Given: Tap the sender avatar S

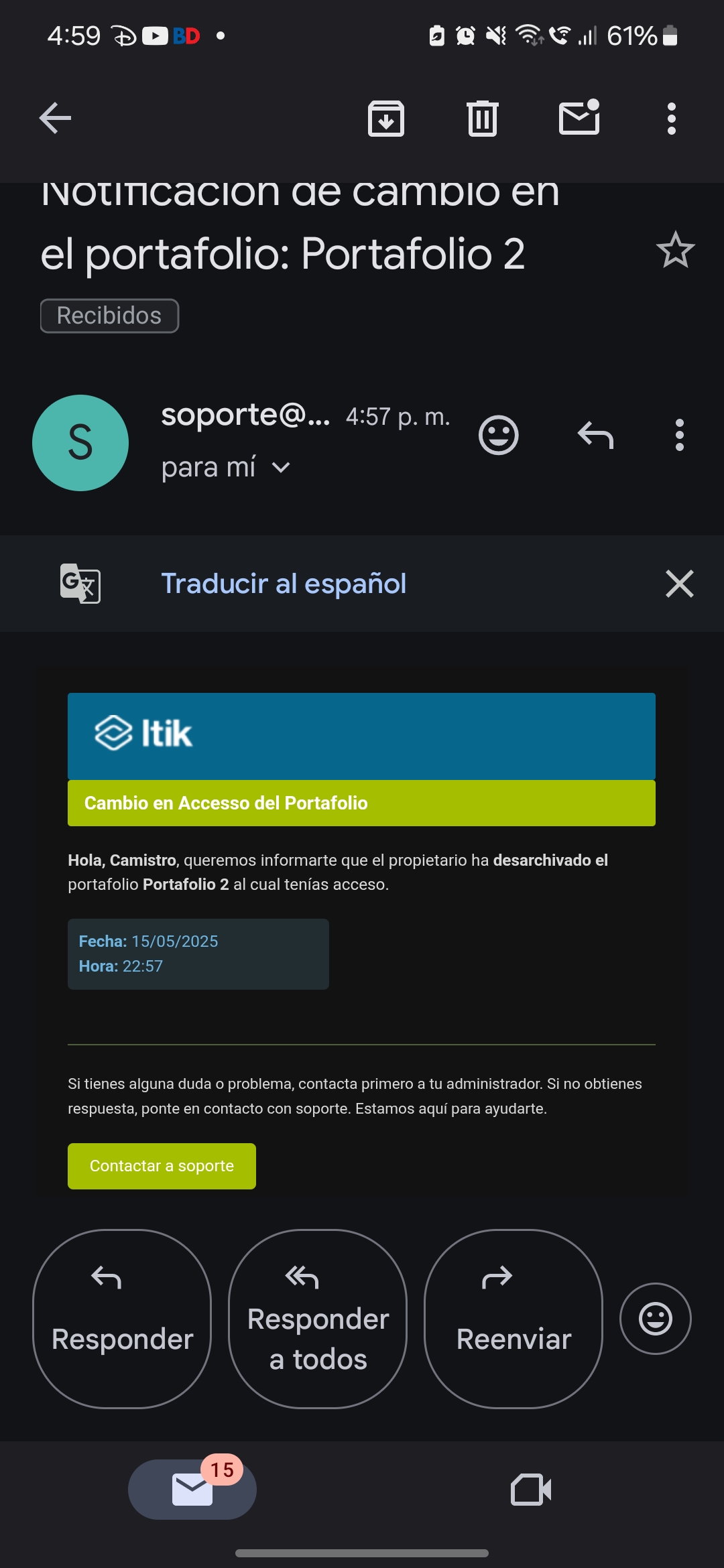Looking at the screenshot, I should pyautogui.click(x=80, y=443).
